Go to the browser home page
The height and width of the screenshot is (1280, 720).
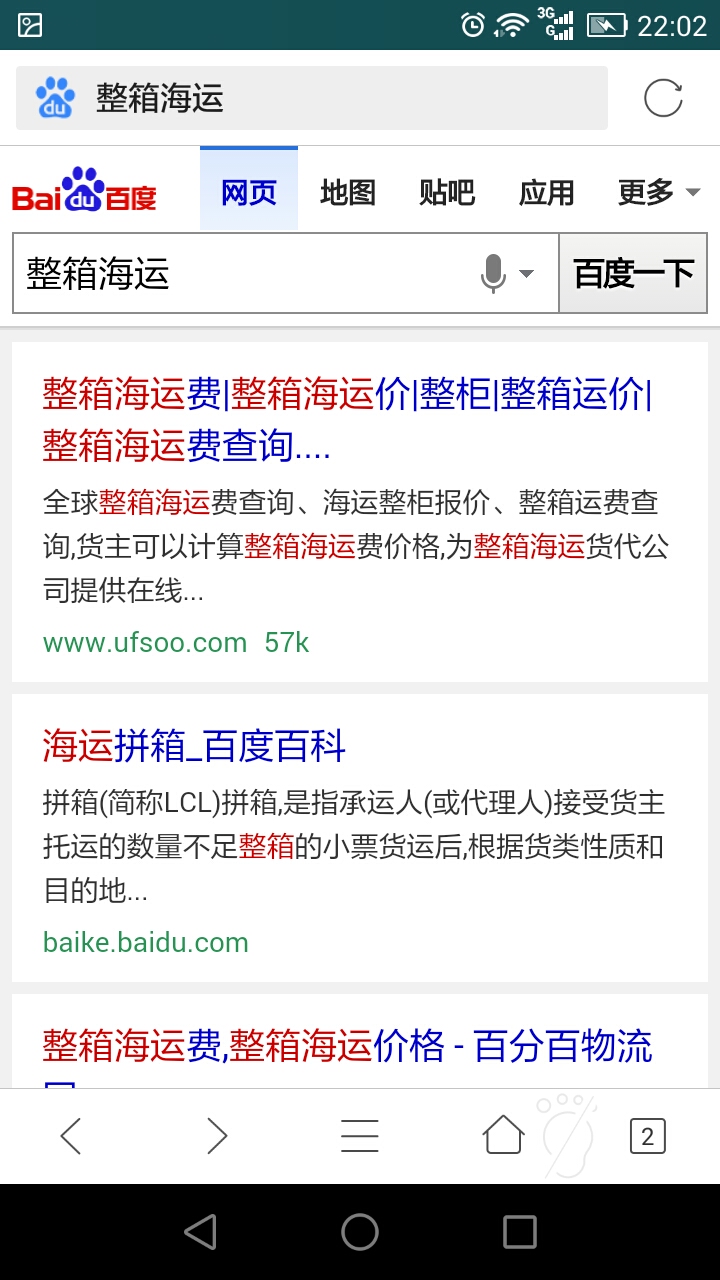[503, 1136]
